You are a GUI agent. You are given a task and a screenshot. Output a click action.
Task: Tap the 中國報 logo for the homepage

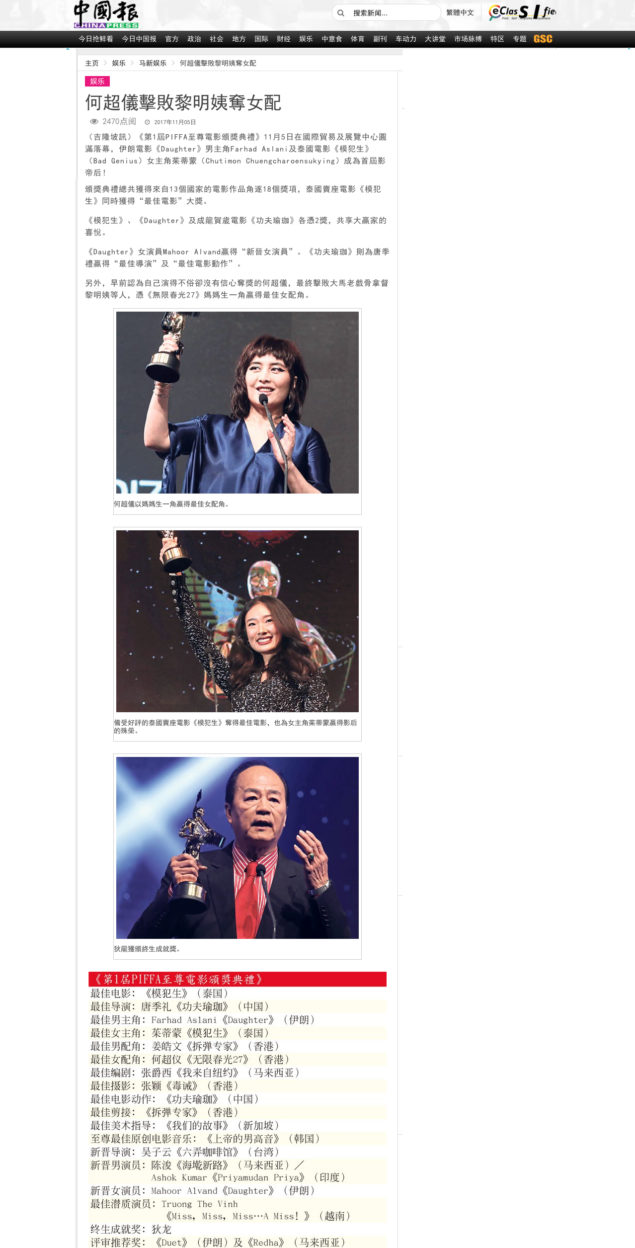[x=105, y=14]
